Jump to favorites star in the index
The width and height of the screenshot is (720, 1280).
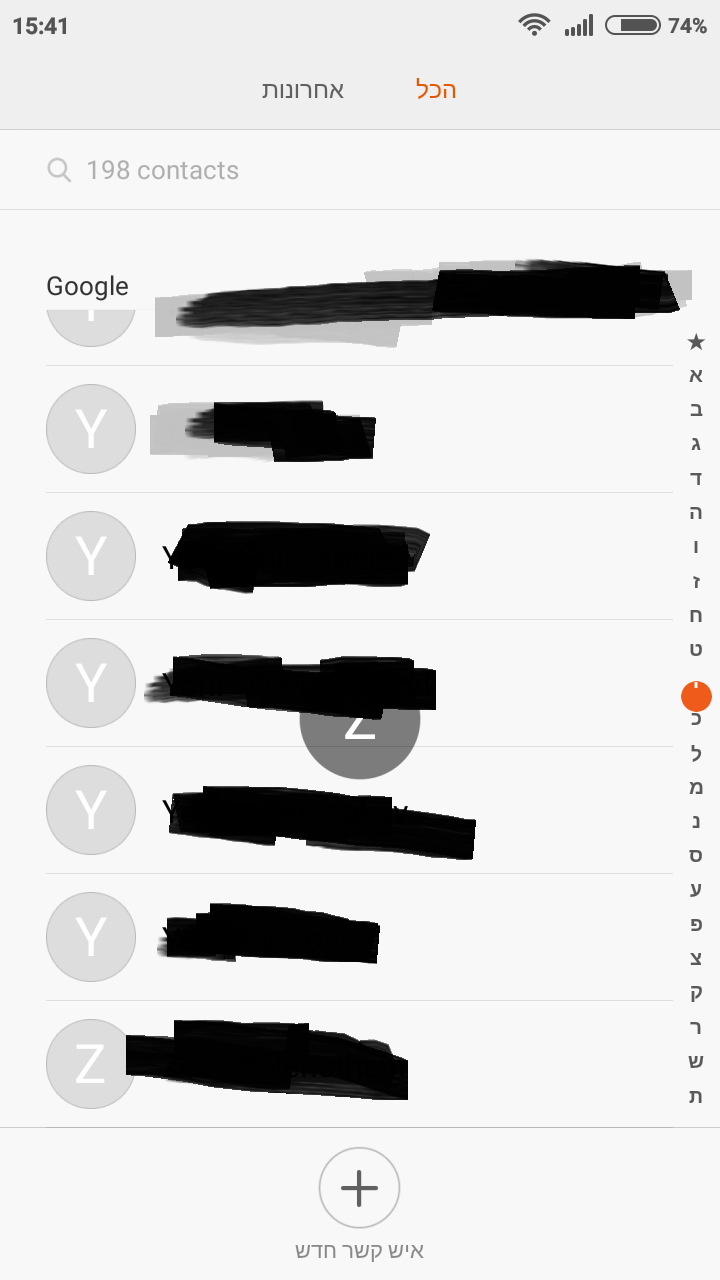point(696,342)
